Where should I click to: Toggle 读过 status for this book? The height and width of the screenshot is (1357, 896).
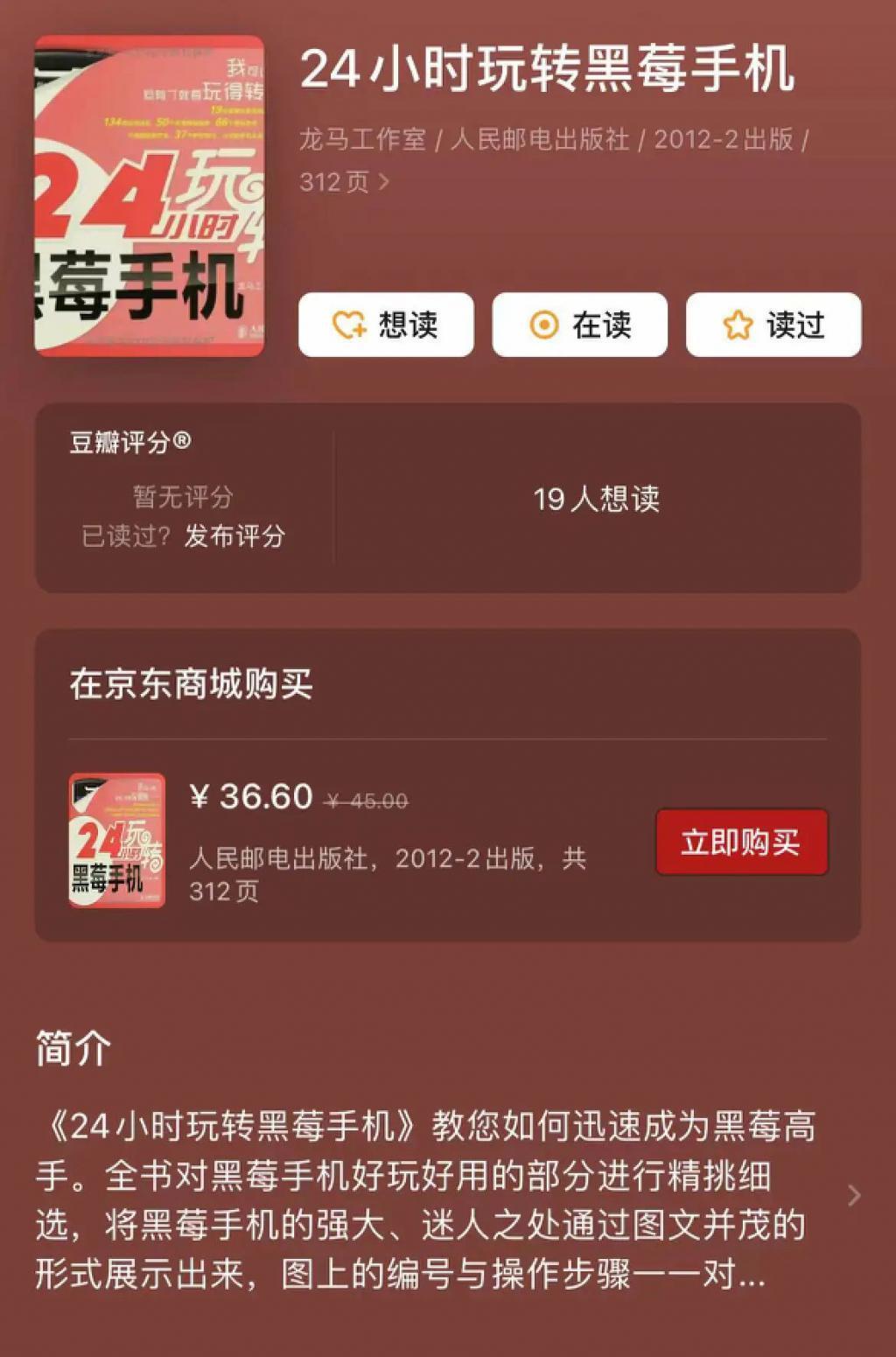click(x=774, y=325)
